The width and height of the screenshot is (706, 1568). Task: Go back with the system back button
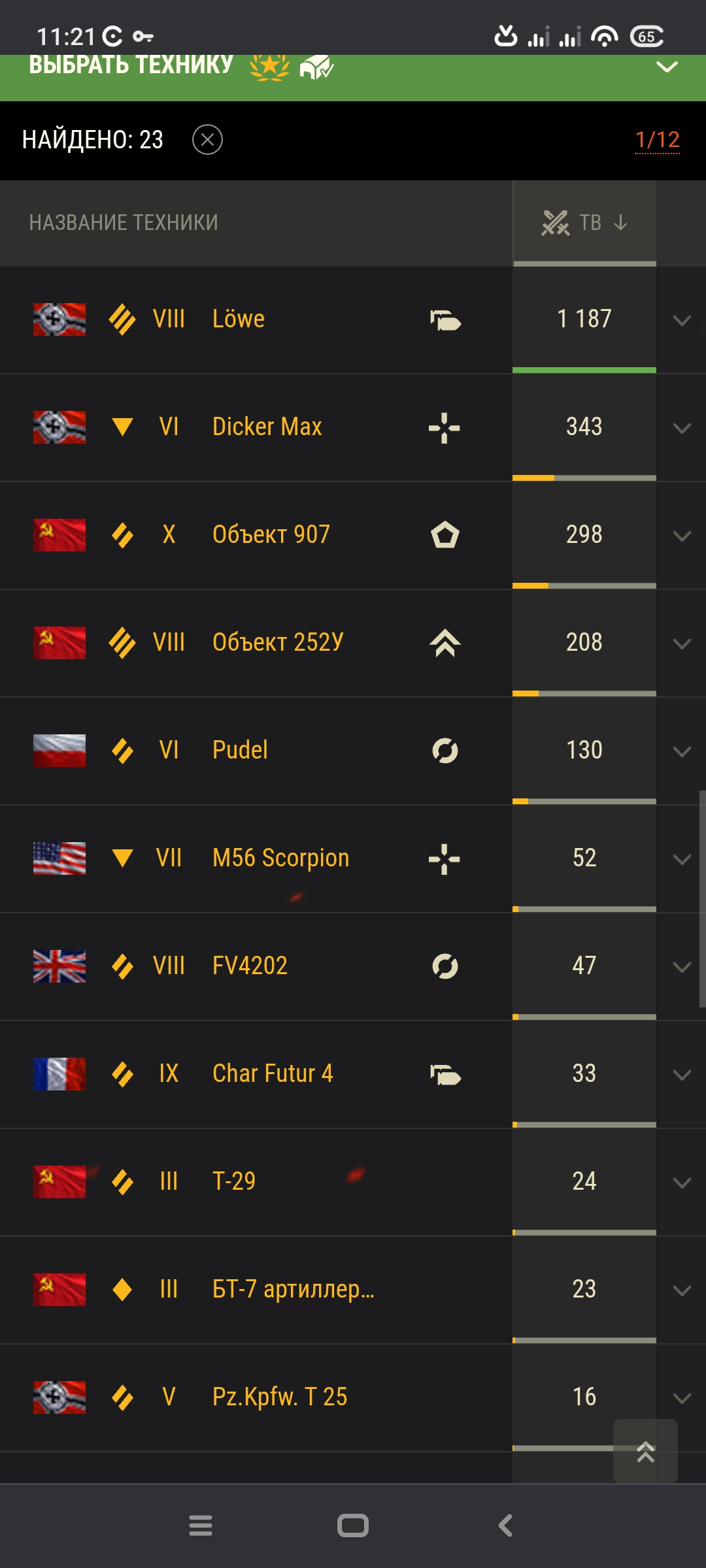pyautogui.click(x=505, y=1526)
